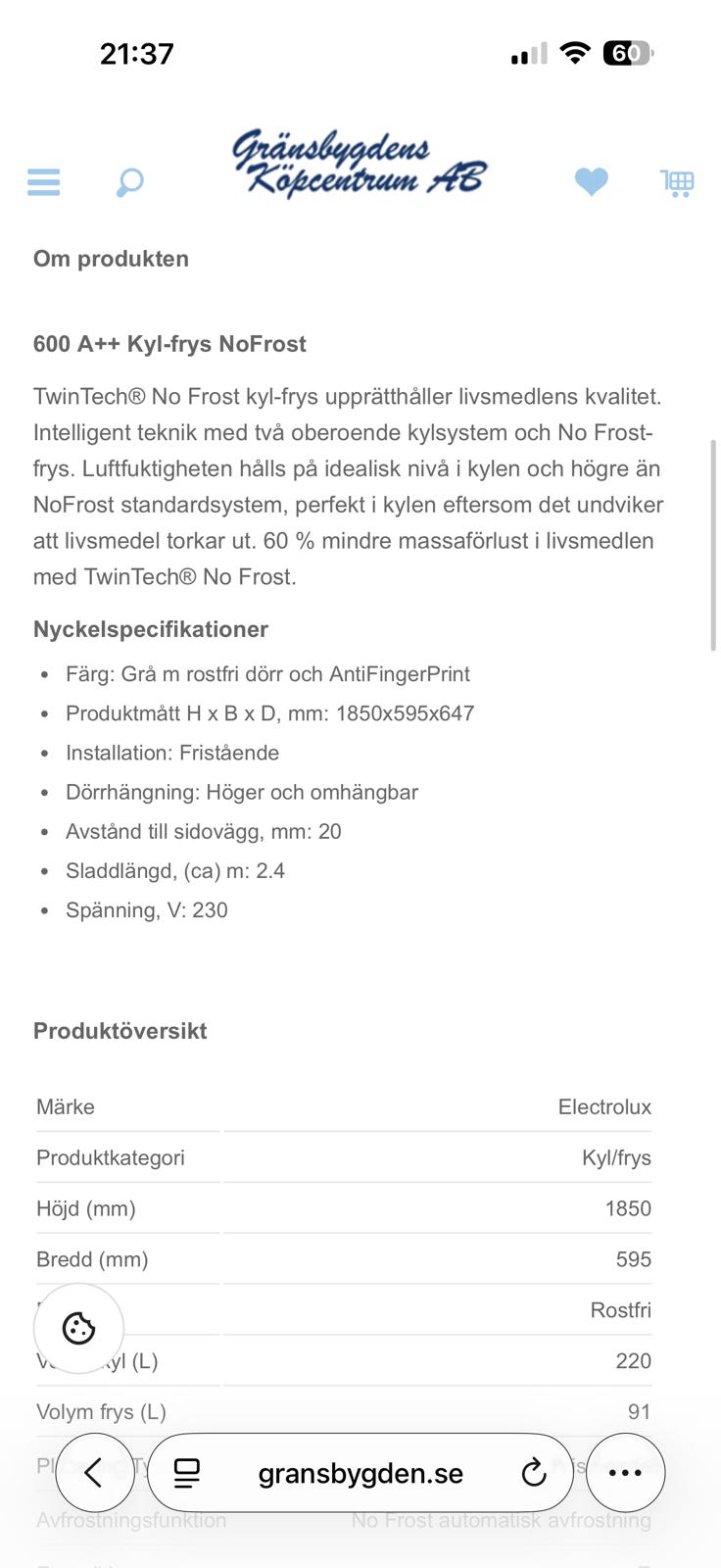Reload the page using the refresh icon

tap(533, 1472)
